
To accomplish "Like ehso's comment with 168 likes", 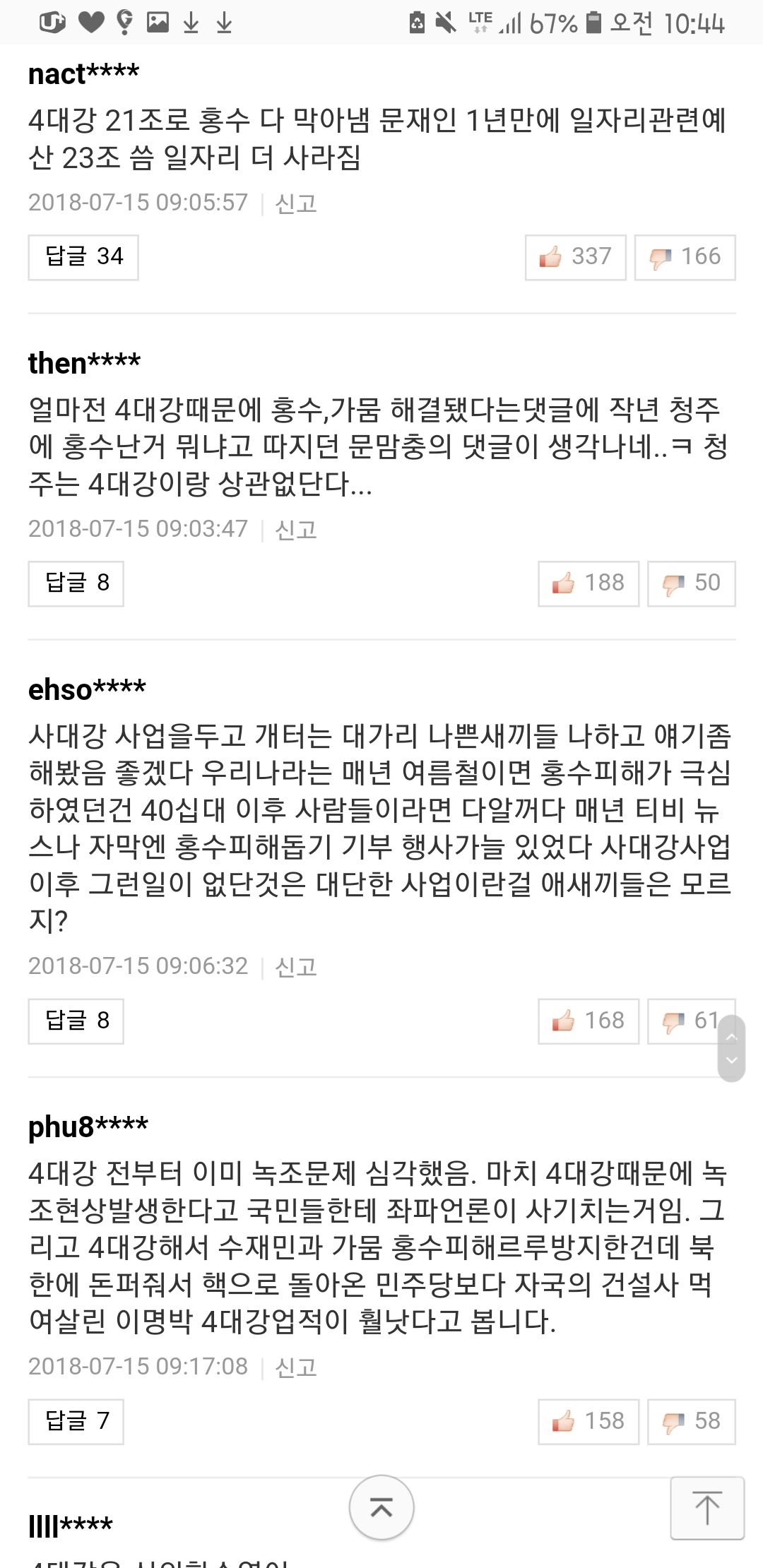I will click(x=588, y=1021).
